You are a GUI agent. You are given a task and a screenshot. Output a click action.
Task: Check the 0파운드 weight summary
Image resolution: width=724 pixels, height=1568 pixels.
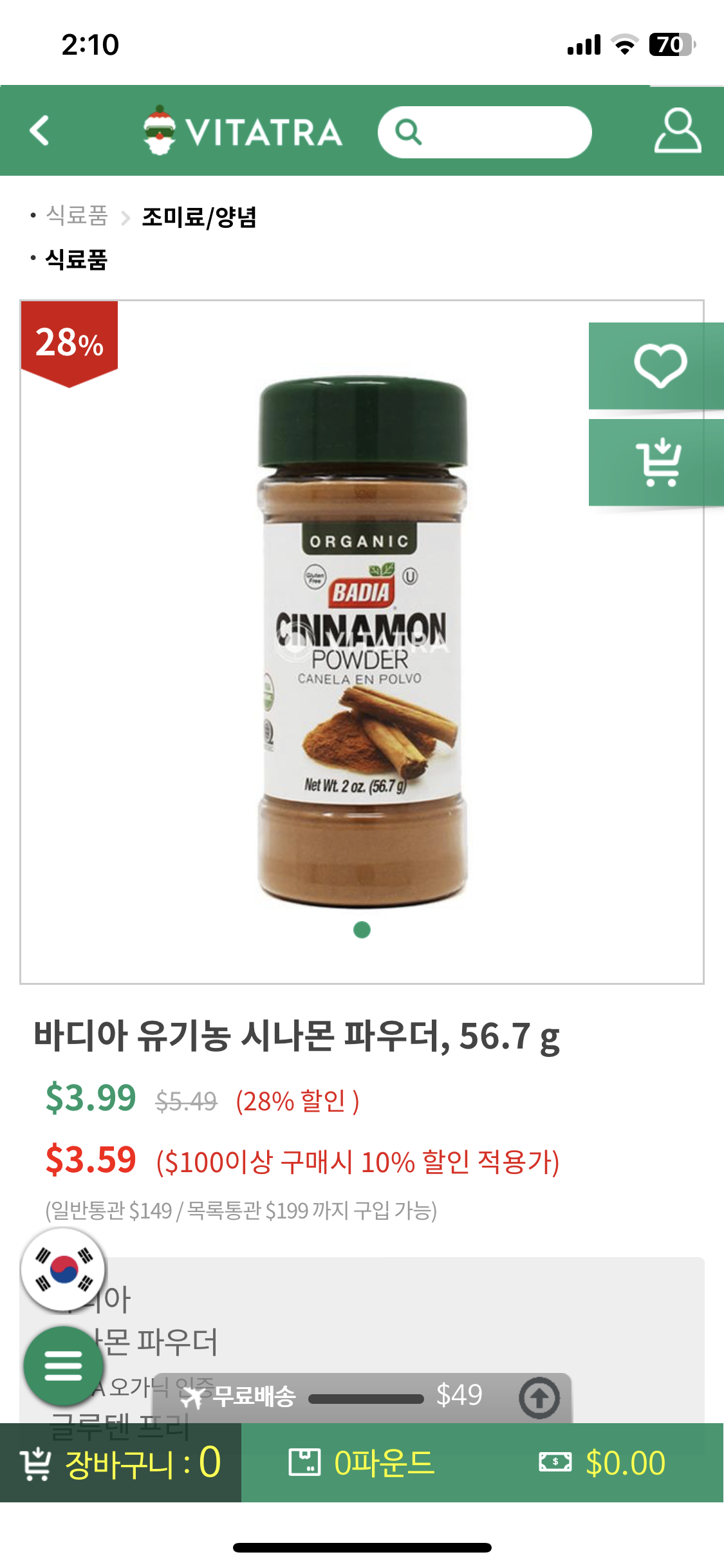(x=362, y=1463)
